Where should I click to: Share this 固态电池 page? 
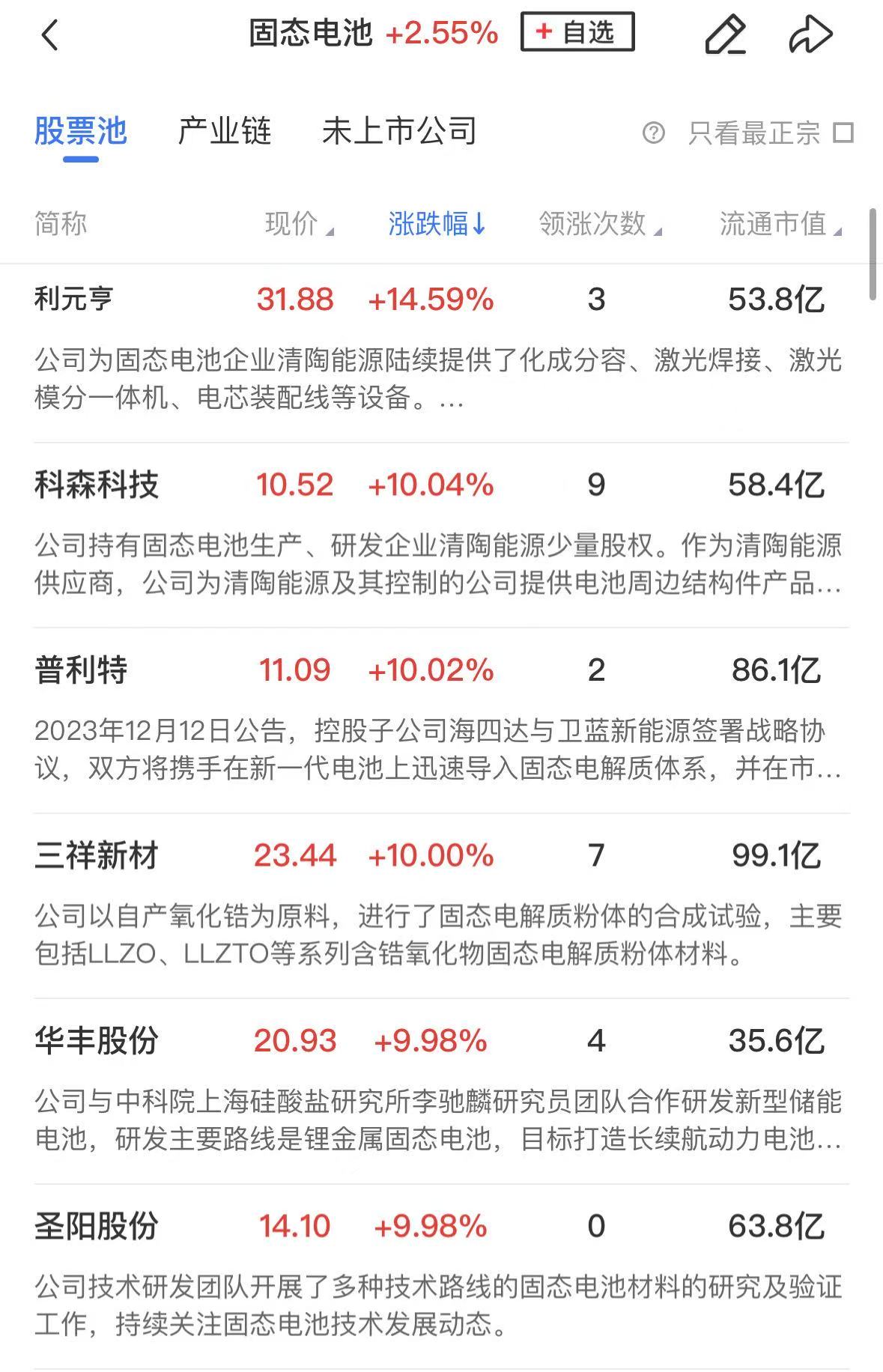click(x=810, y=34)
